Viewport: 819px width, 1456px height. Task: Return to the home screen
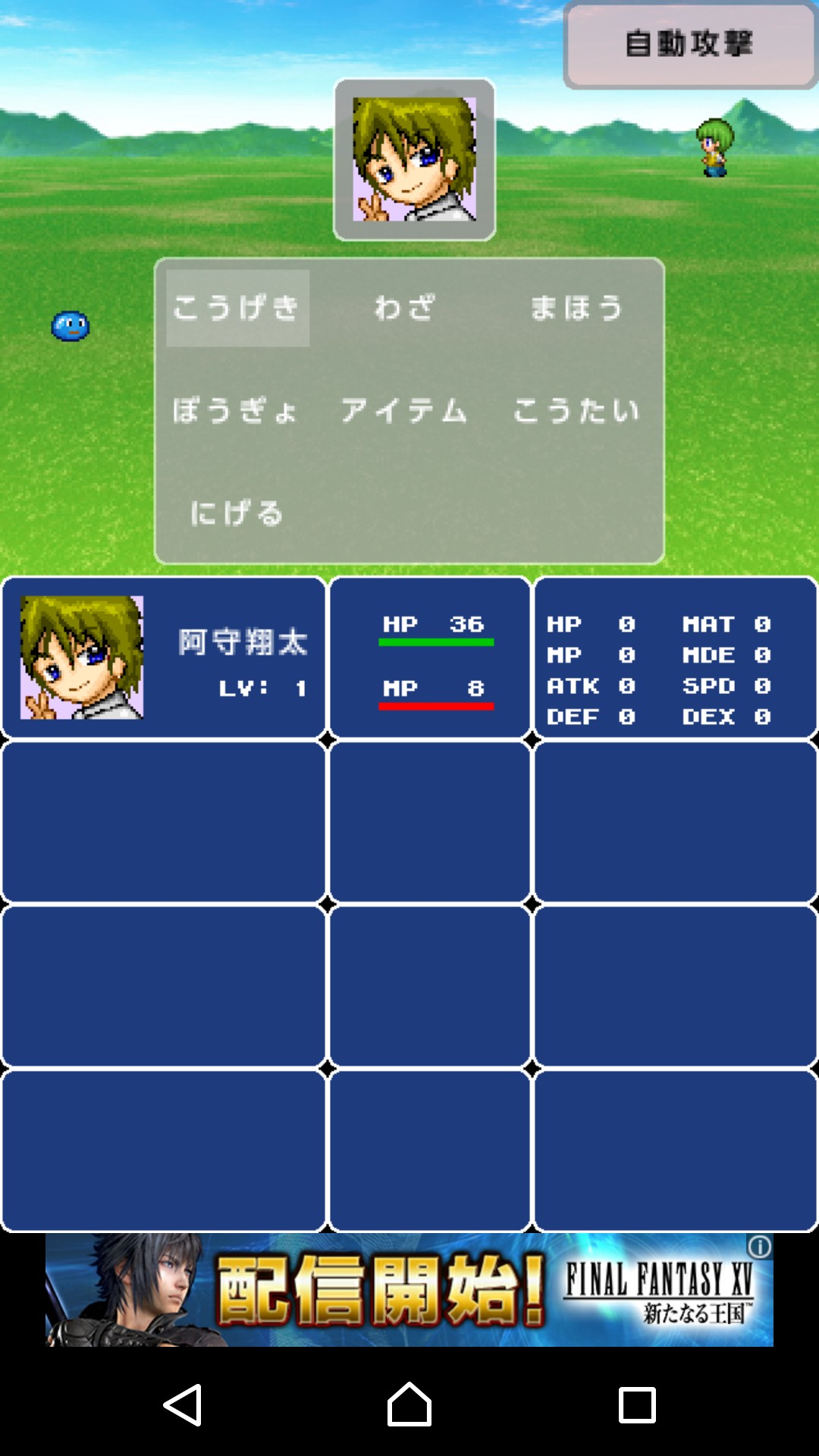409,1405
